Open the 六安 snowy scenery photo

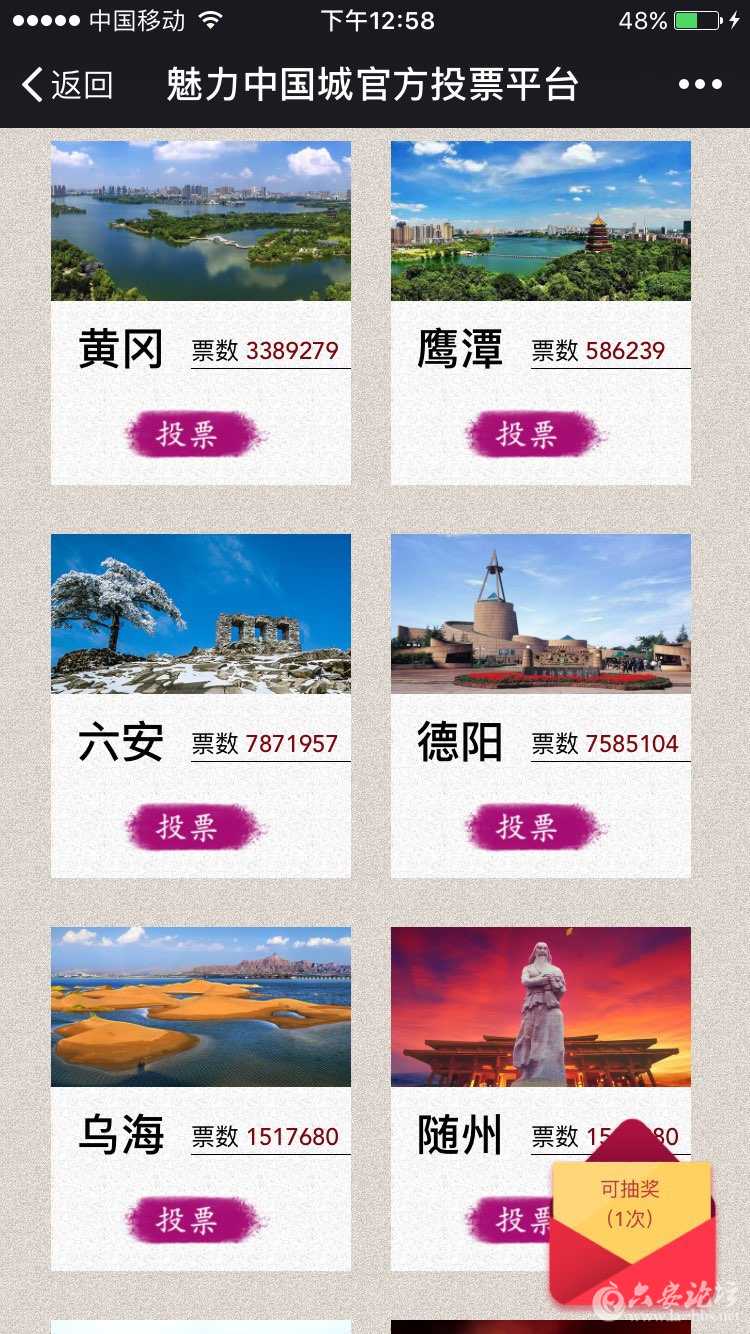pyautogui.click(x=201, y=614)
